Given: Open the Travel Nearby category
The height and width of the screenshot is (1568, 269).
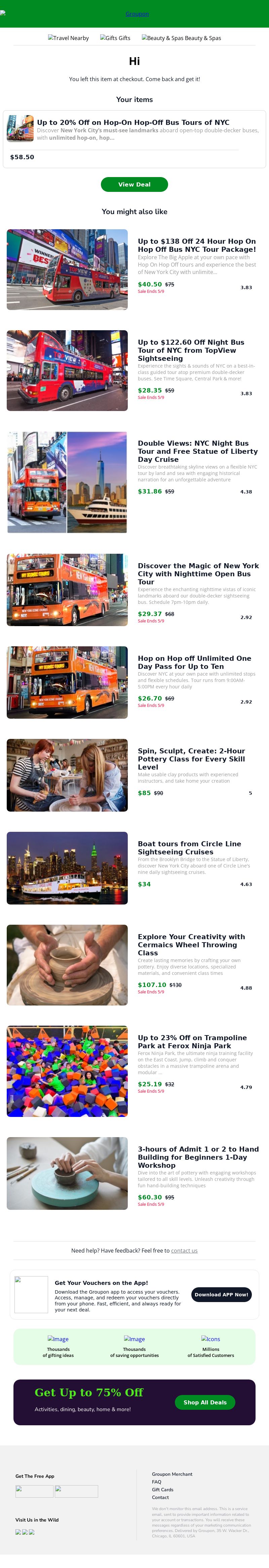Looking at the screenshot, I should coord(68,38).
